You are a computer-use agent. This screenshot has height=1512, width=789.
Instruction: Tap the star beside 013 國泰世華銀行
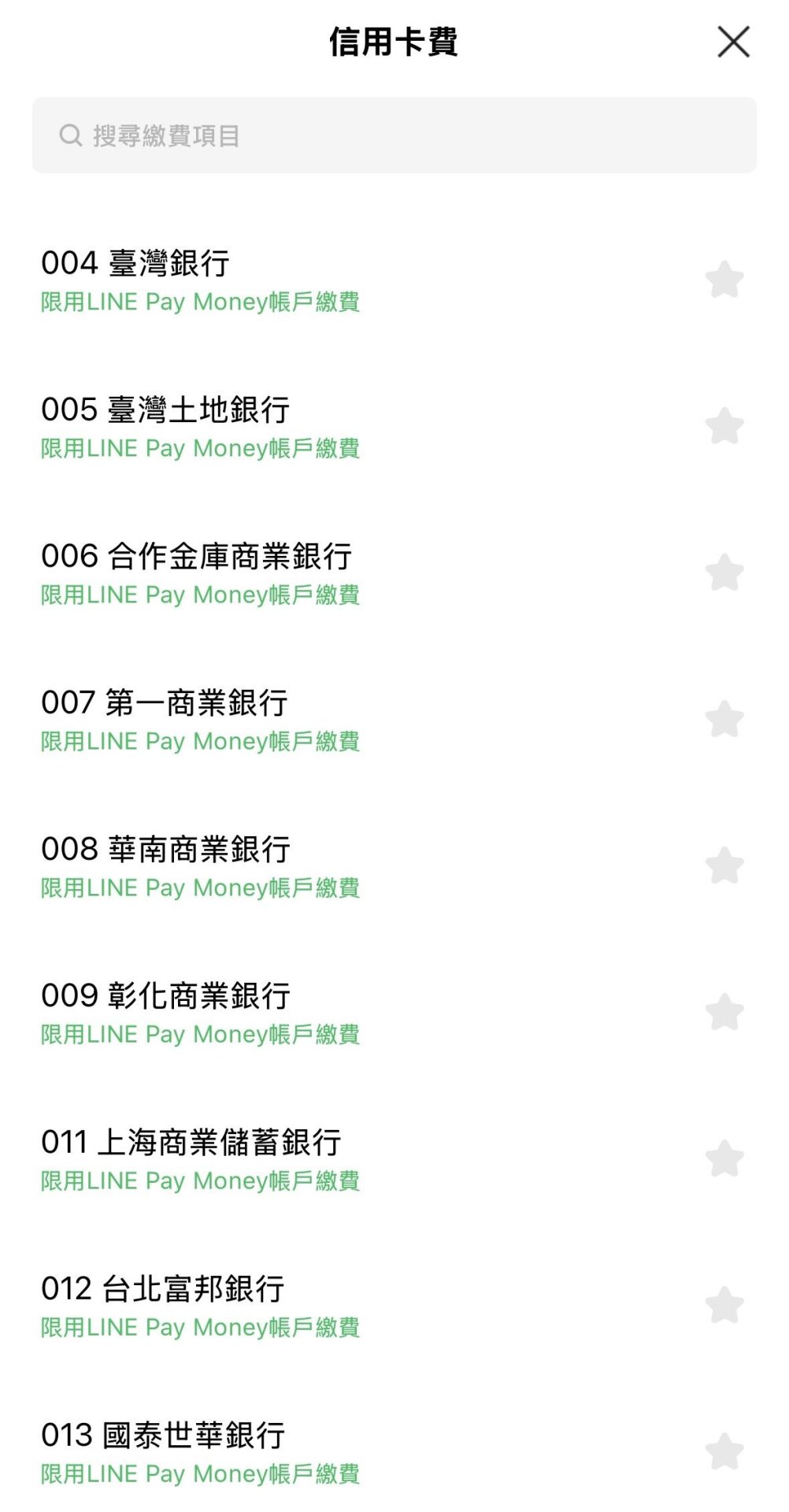724,1451
